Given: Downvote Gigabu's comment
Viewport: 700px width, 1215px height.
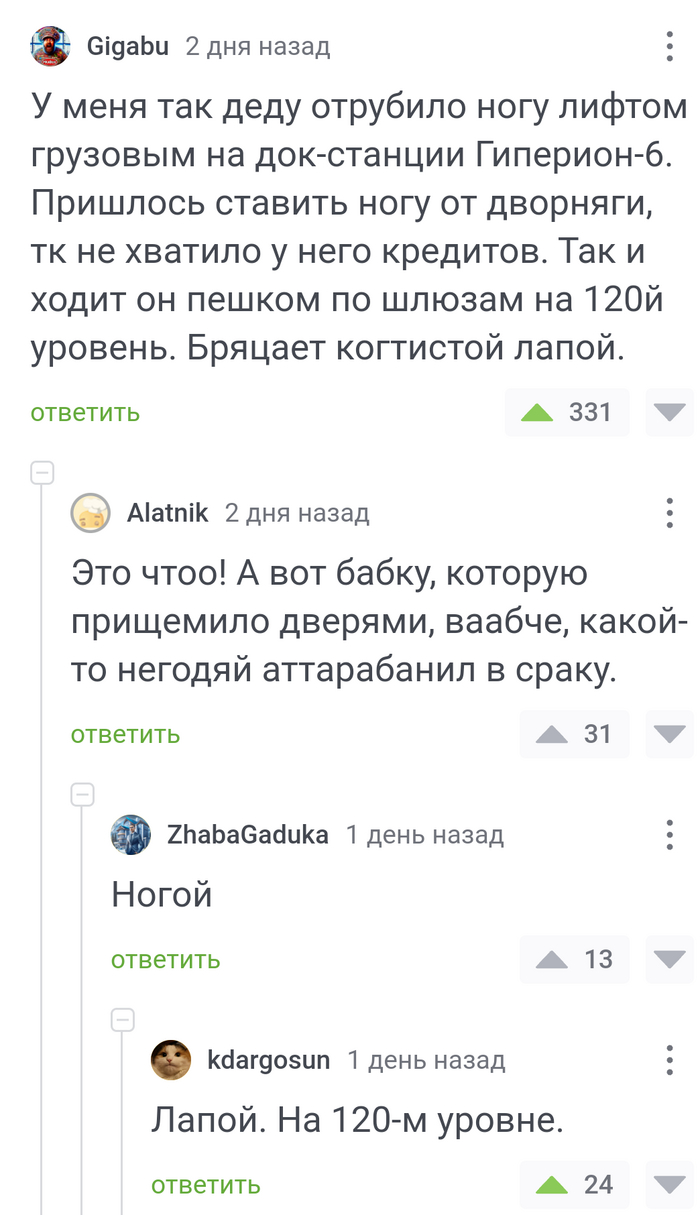Looking at the screenshot, I should pyautogui.click(x=669, y=412).
